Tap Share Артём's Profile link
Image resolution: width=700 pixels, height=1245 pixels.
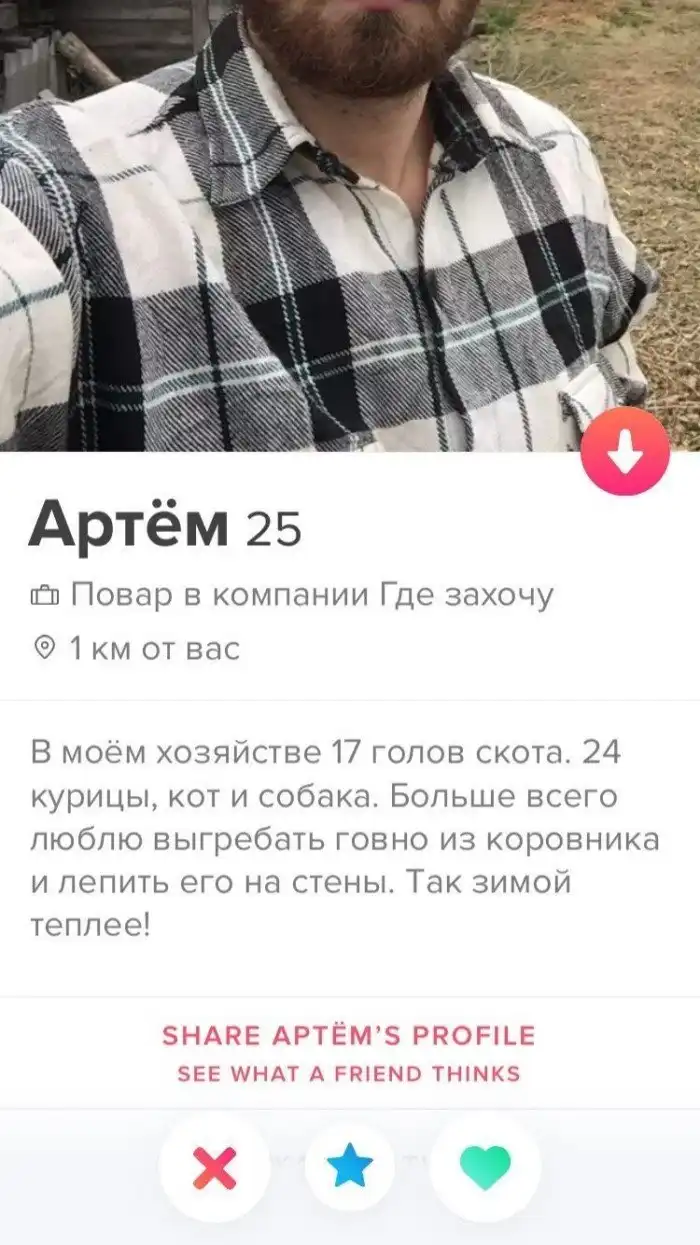click(349, 1035)
